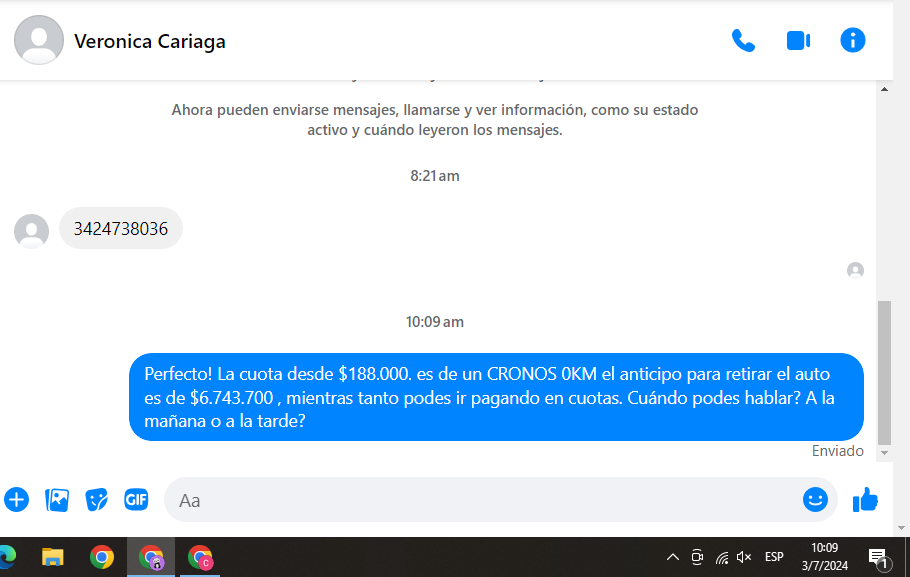Screen dimensions: 910x577
Task: Open Veronica Cariaga's profile picture
Action: [x=39, y=41]
